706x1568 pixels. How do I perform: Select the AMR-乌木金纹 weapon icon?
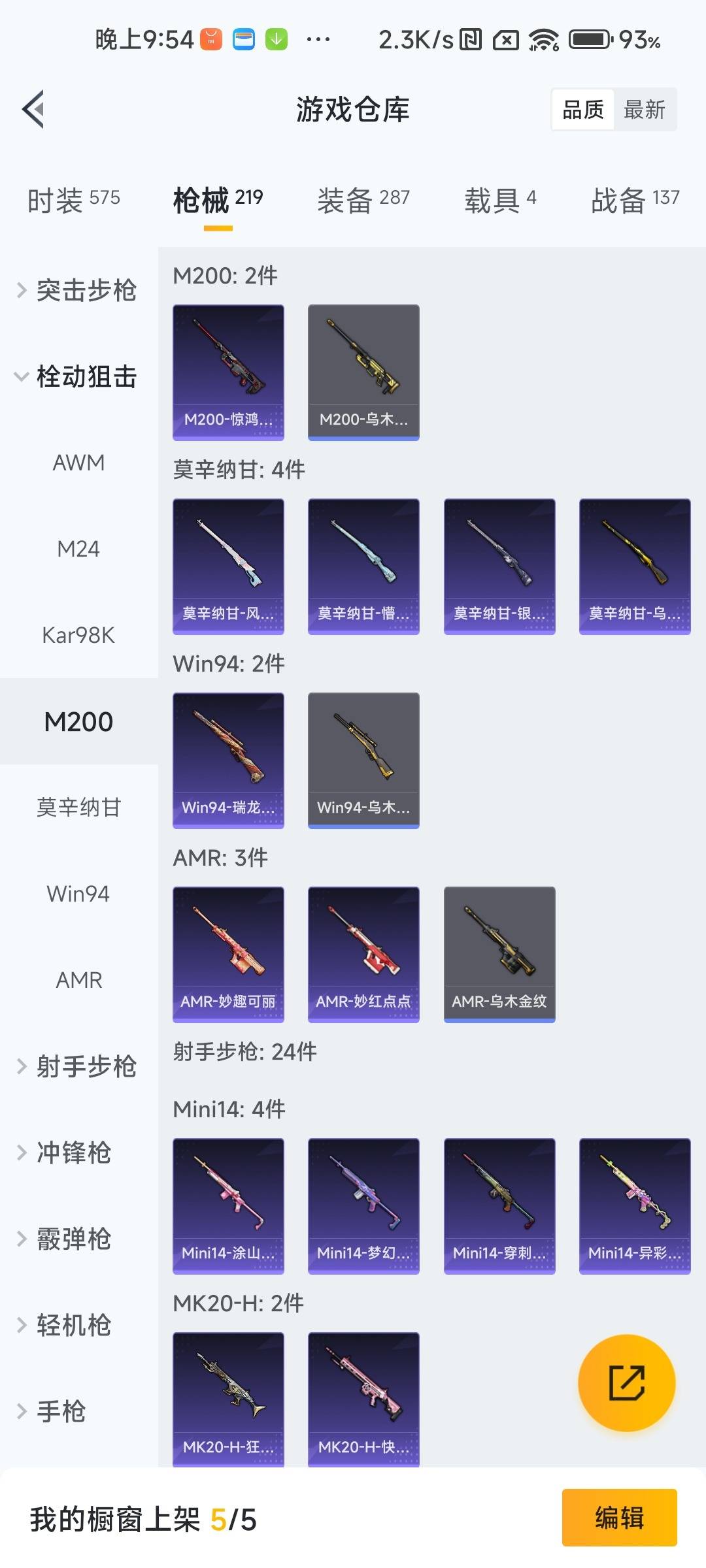[x=499, y=954]
